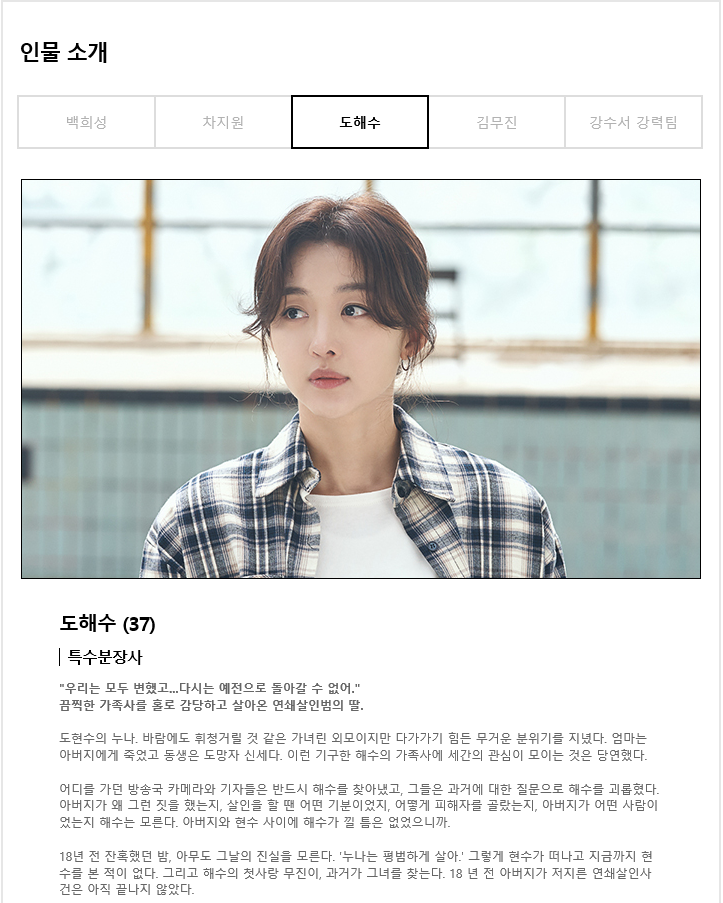Show the 김무진 character profile

click(497, 122)
